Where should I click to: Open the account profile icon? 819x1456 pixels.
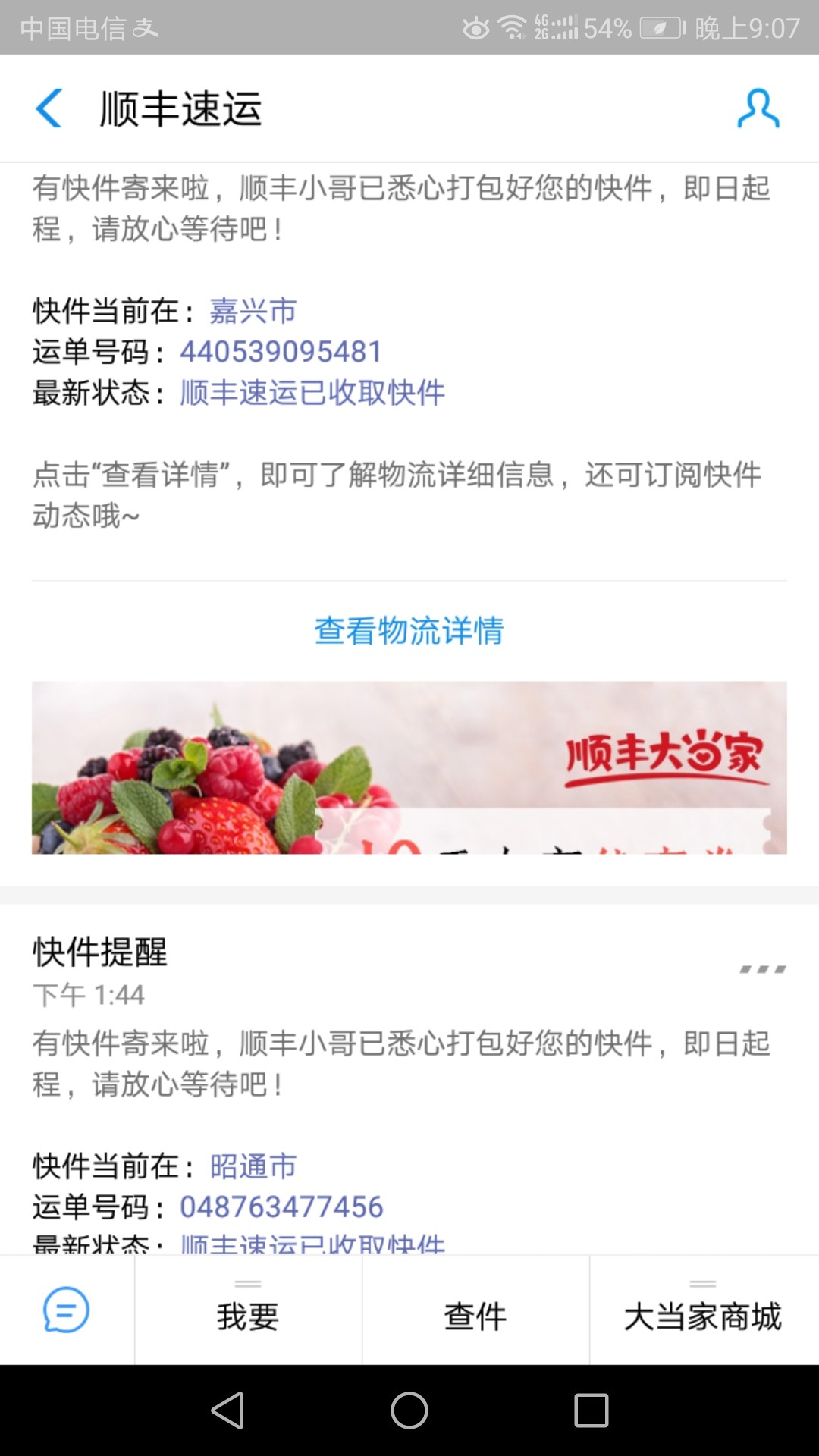[758, 108]
